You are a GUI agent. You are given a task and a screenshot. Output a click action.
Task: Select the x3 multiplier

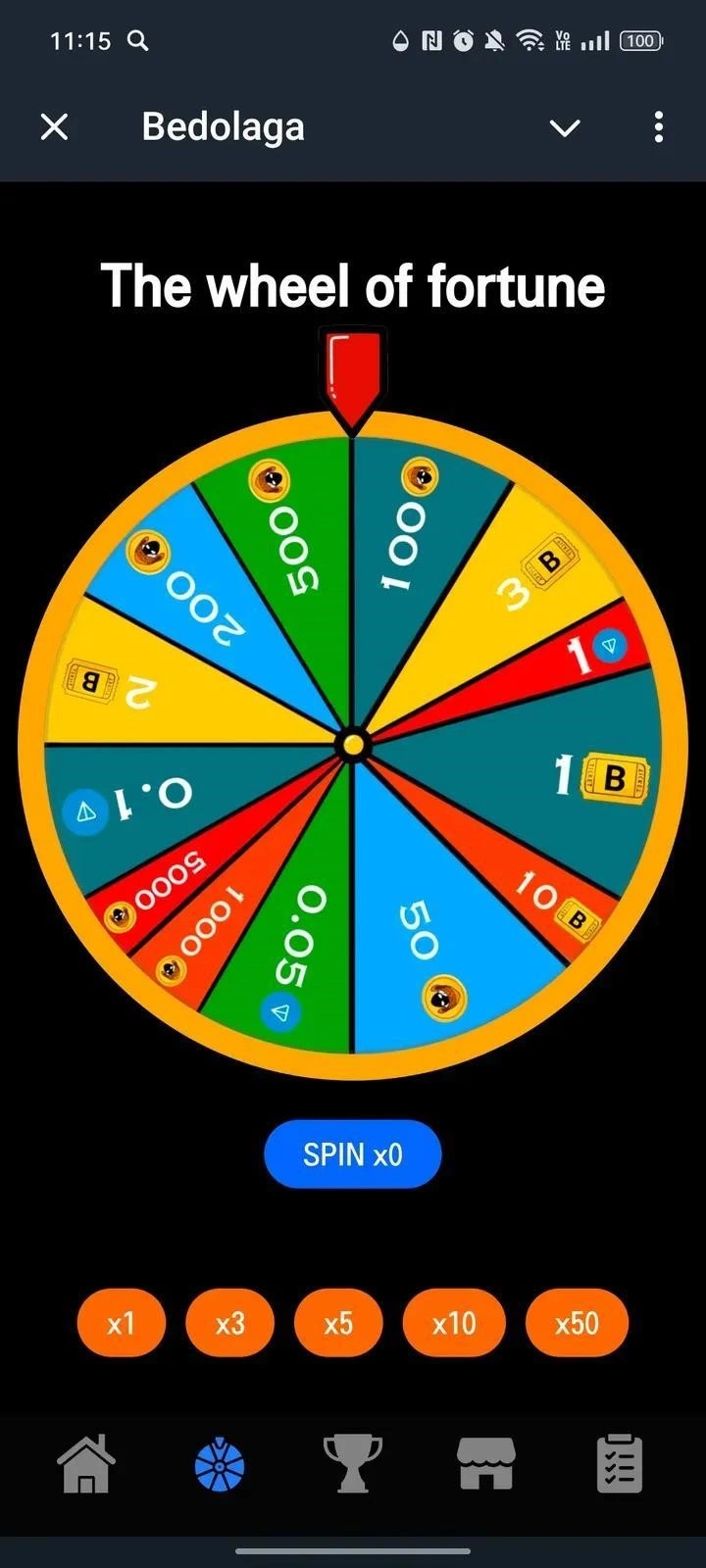click(x=229, y=1323)
